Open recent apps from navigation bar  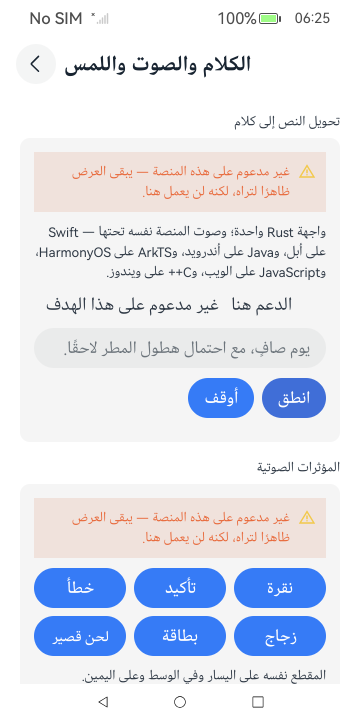point(258,702)
